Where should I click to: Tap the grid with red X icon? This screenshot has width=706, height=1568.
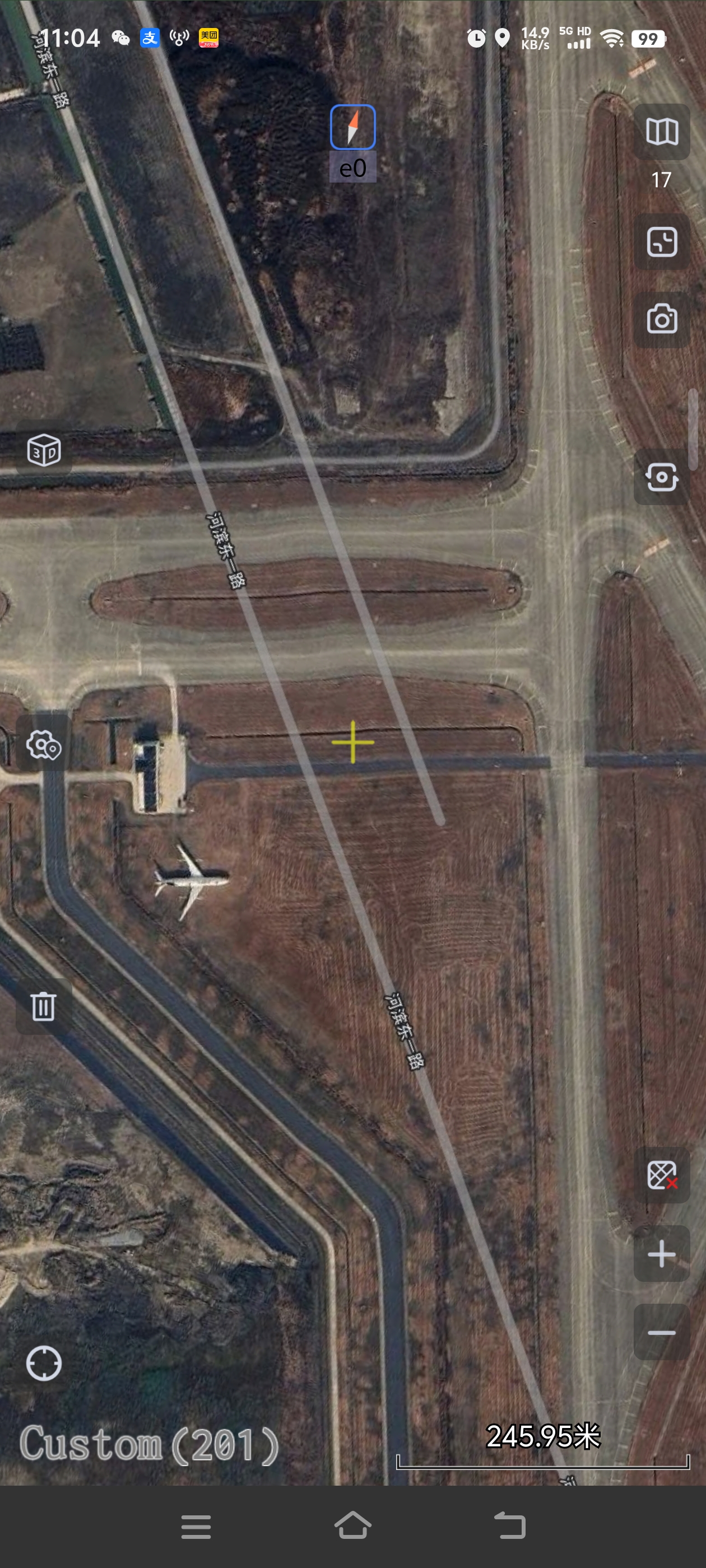[x=662, y=1175]
